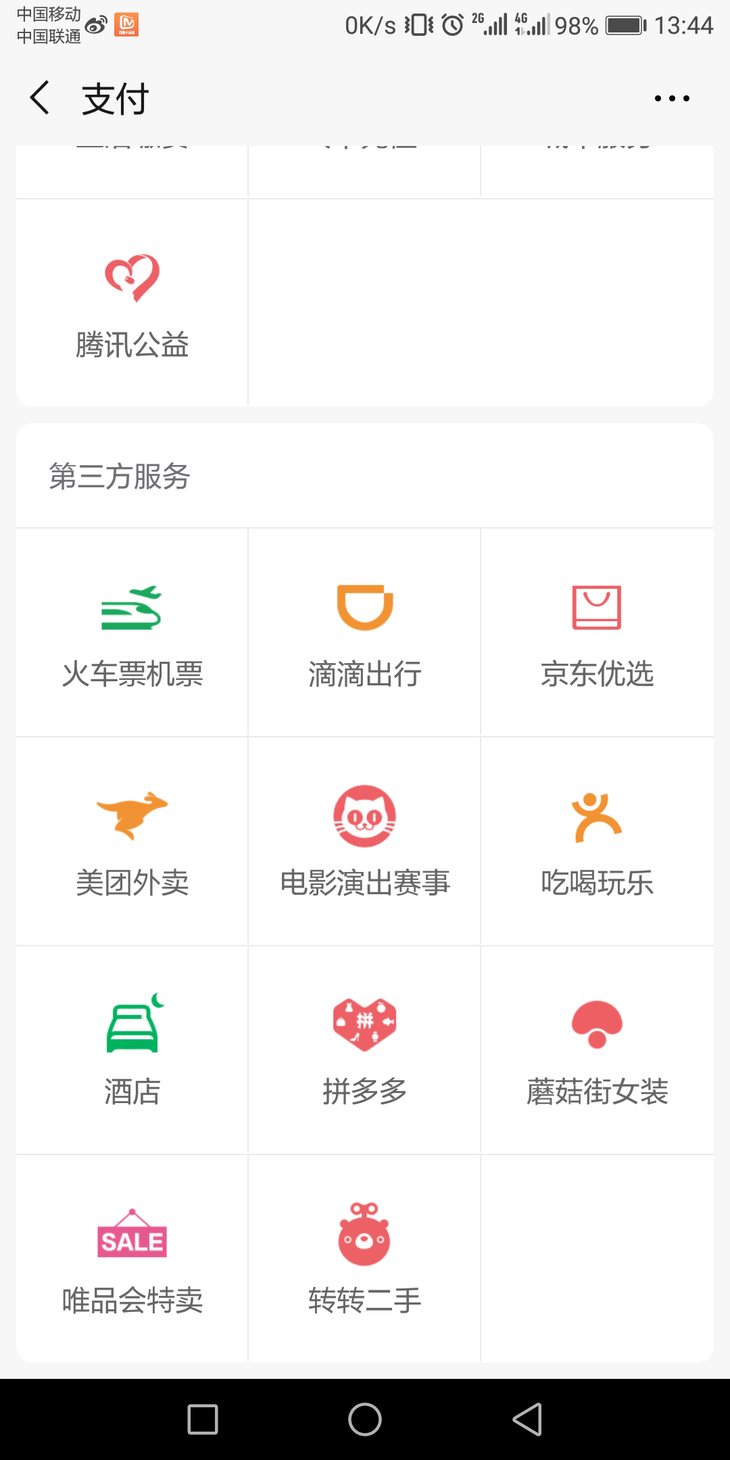Screen dimensions: 730x1460
Task: Open 吃喝玩乐 service
Action: click(597, 841)
